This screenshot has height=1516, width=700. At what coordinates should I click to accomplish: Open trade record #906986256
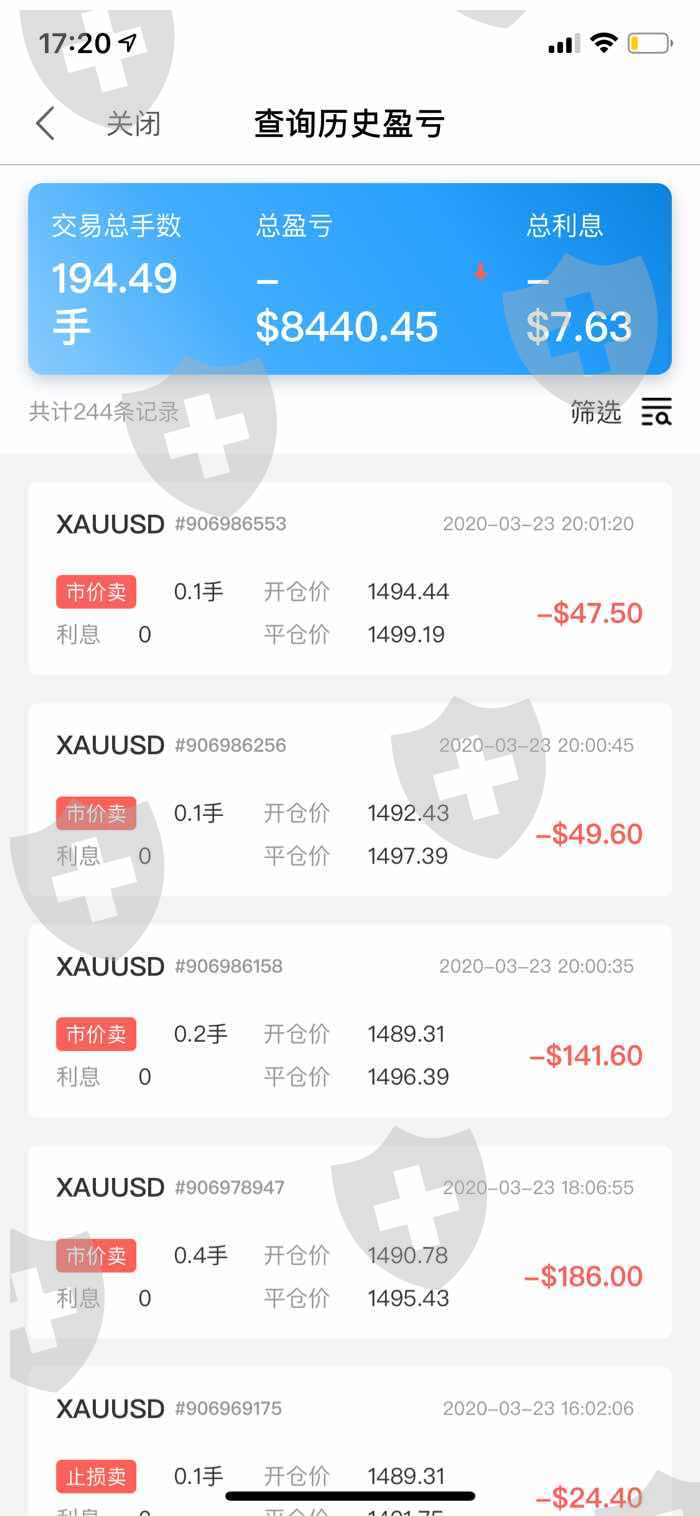coord(350,799)
